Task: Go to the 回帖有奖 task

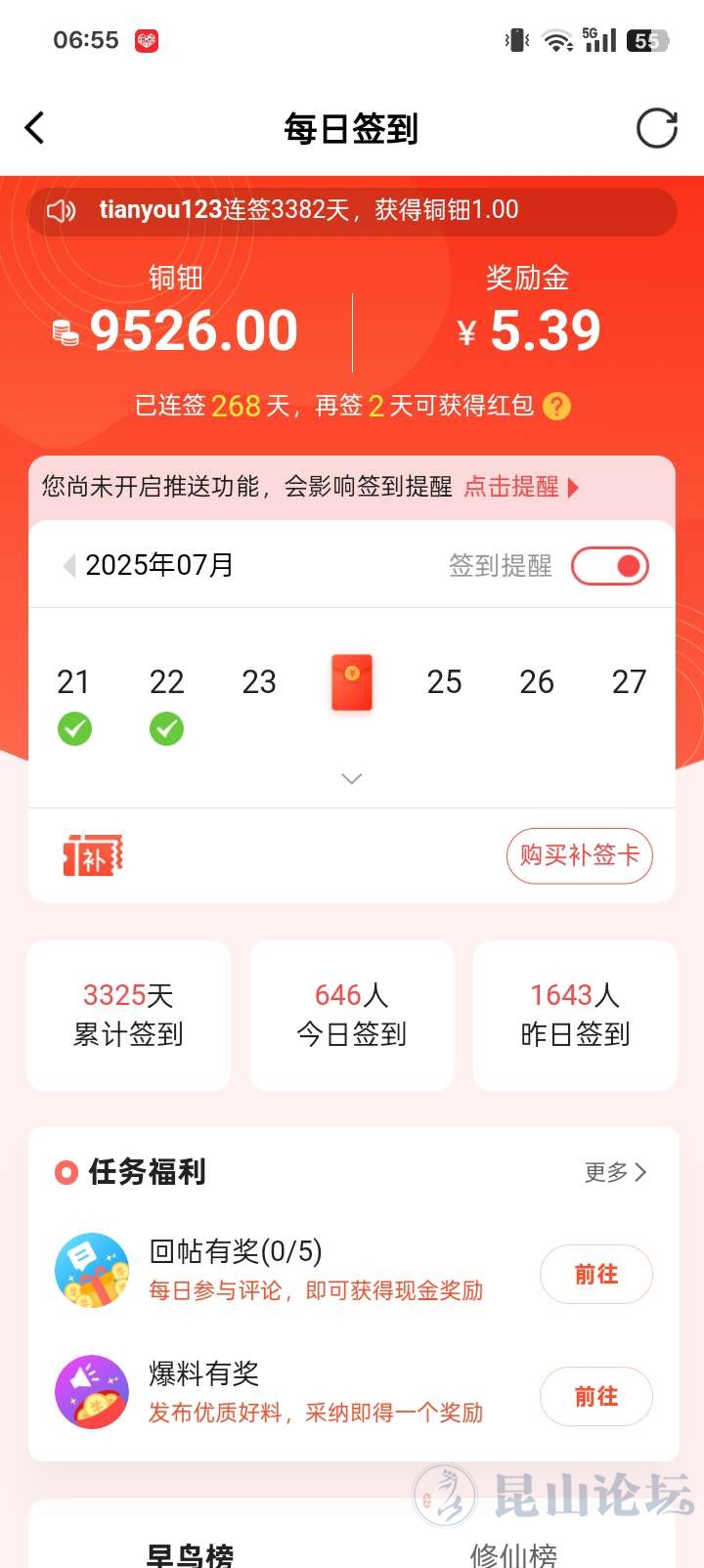Action: coord(595,1274)
